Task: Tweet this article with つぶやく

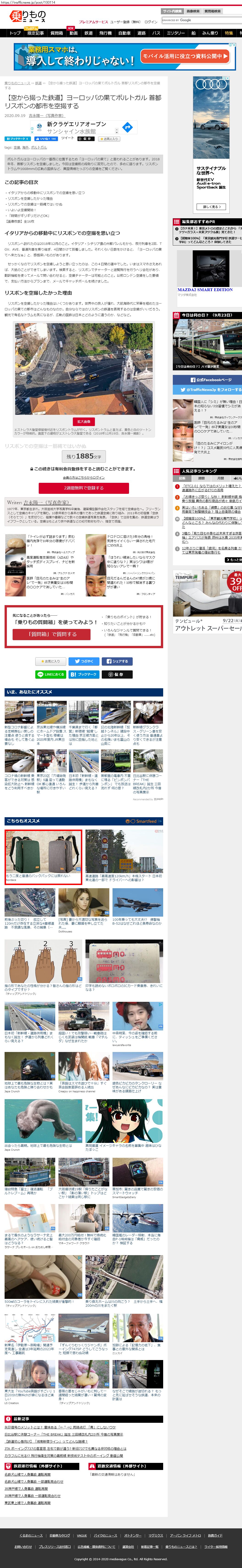Action: (83, 661)
